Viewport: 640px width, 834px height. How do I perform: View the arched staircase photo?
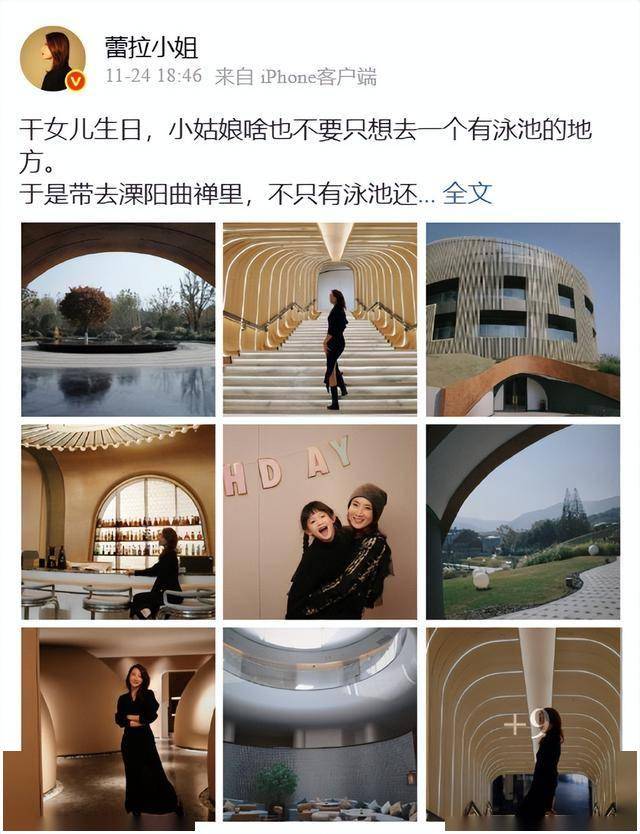(x=320, y=319)
